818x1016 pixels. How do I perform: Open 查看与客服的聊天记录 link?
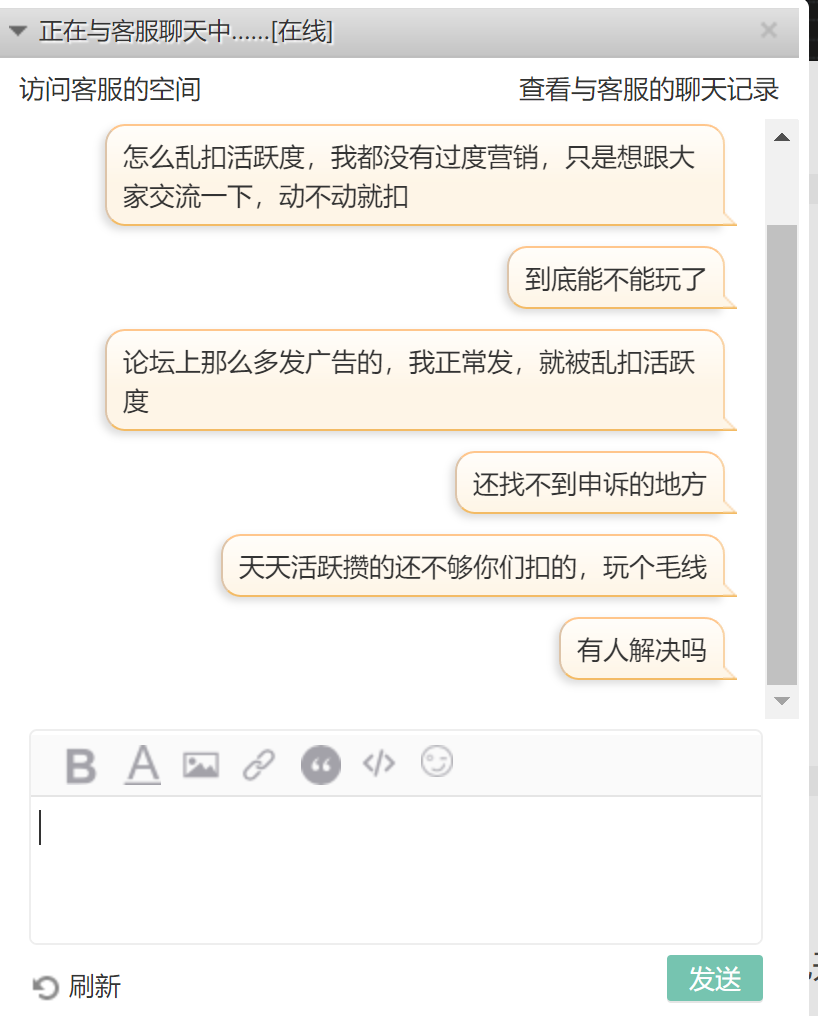pyautogui.click(x=648, y=90)
